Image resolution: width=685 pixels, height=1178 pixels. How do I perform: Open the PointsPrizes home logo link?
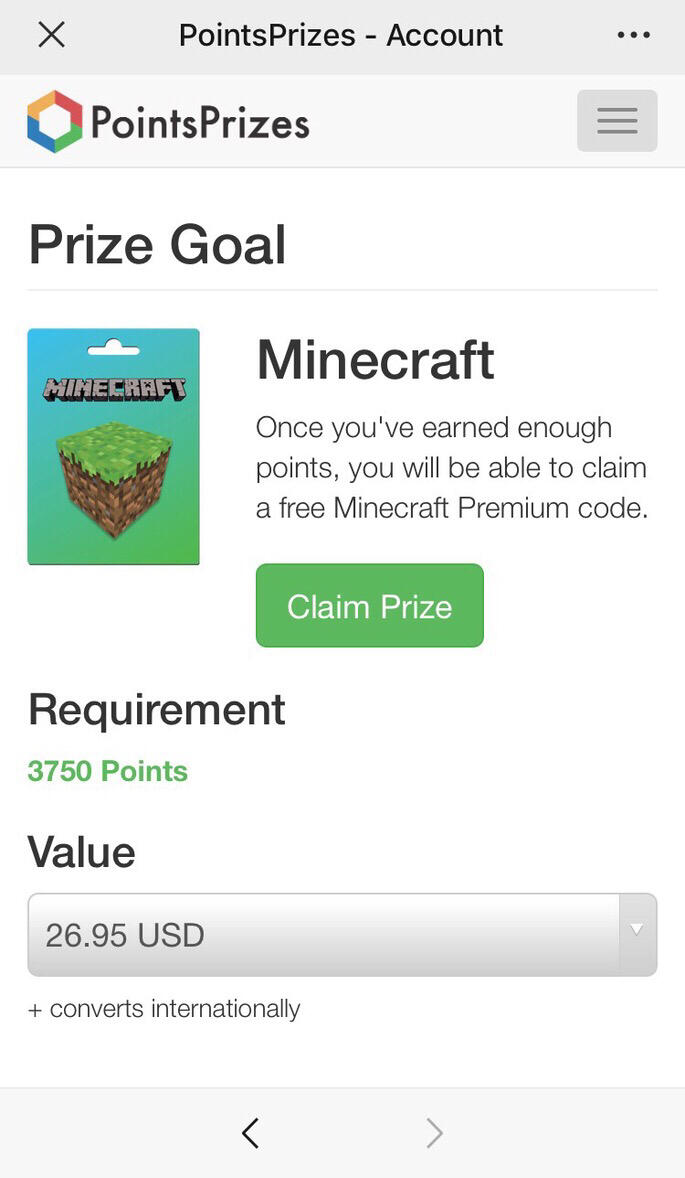pos(168,122)
